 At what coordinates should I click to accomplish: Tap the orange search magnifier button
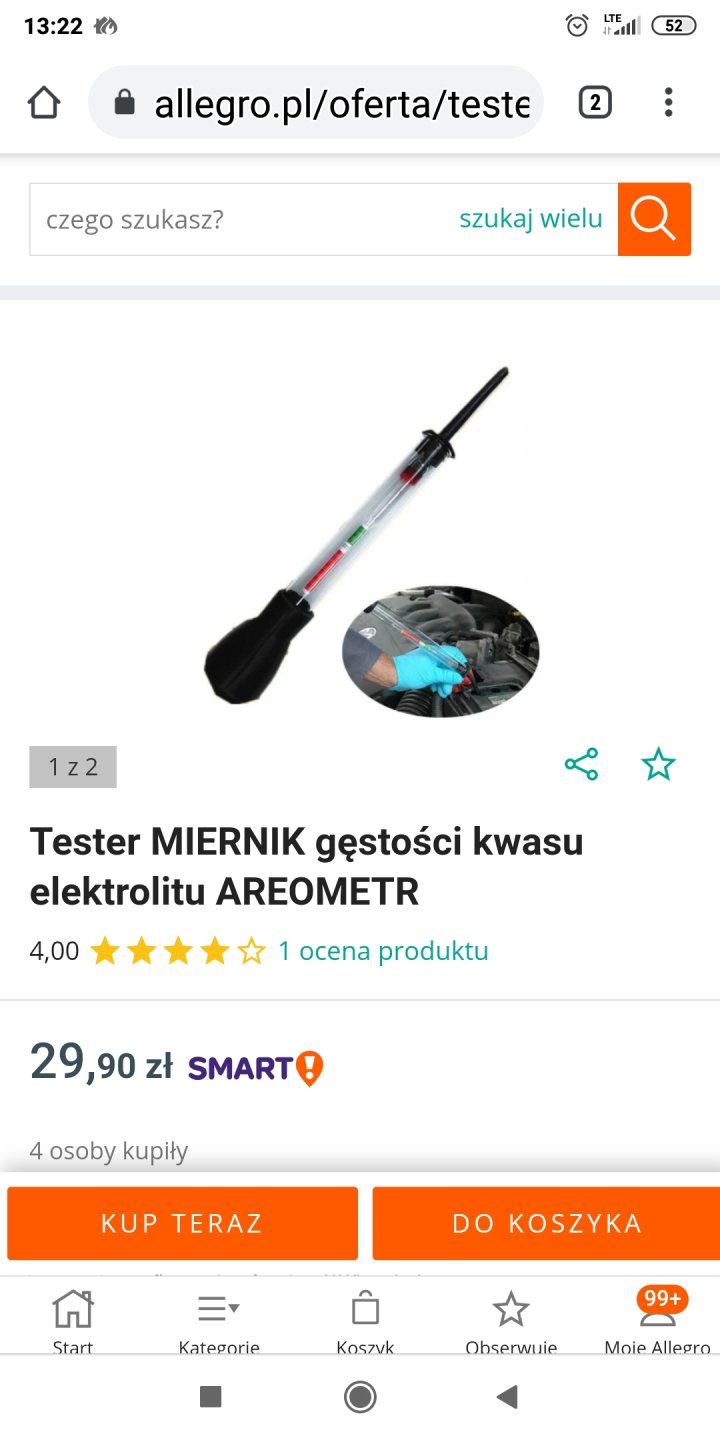click(x=654, y=219)
